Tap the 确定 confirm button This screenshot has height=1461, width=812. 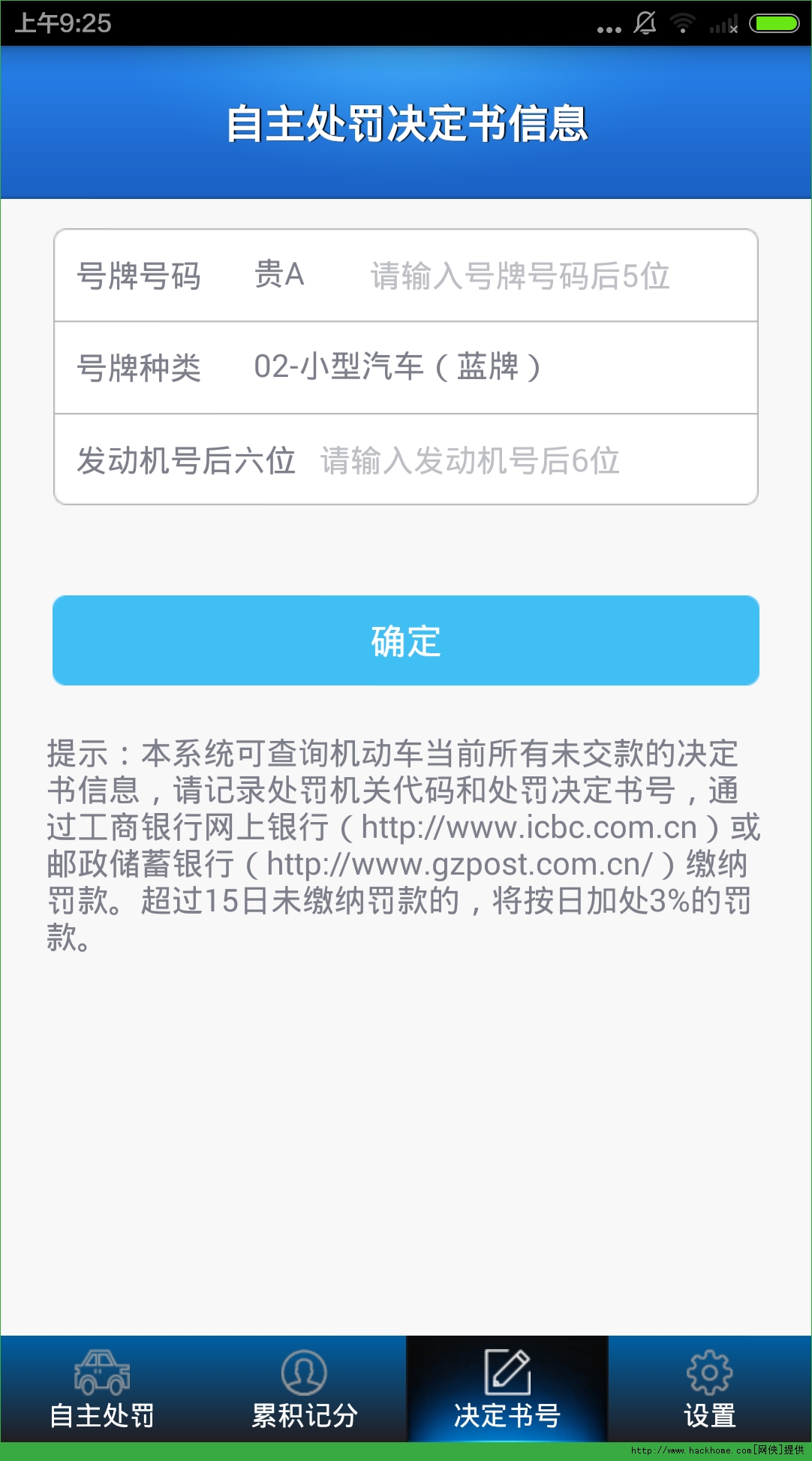[x=406, y=640]
